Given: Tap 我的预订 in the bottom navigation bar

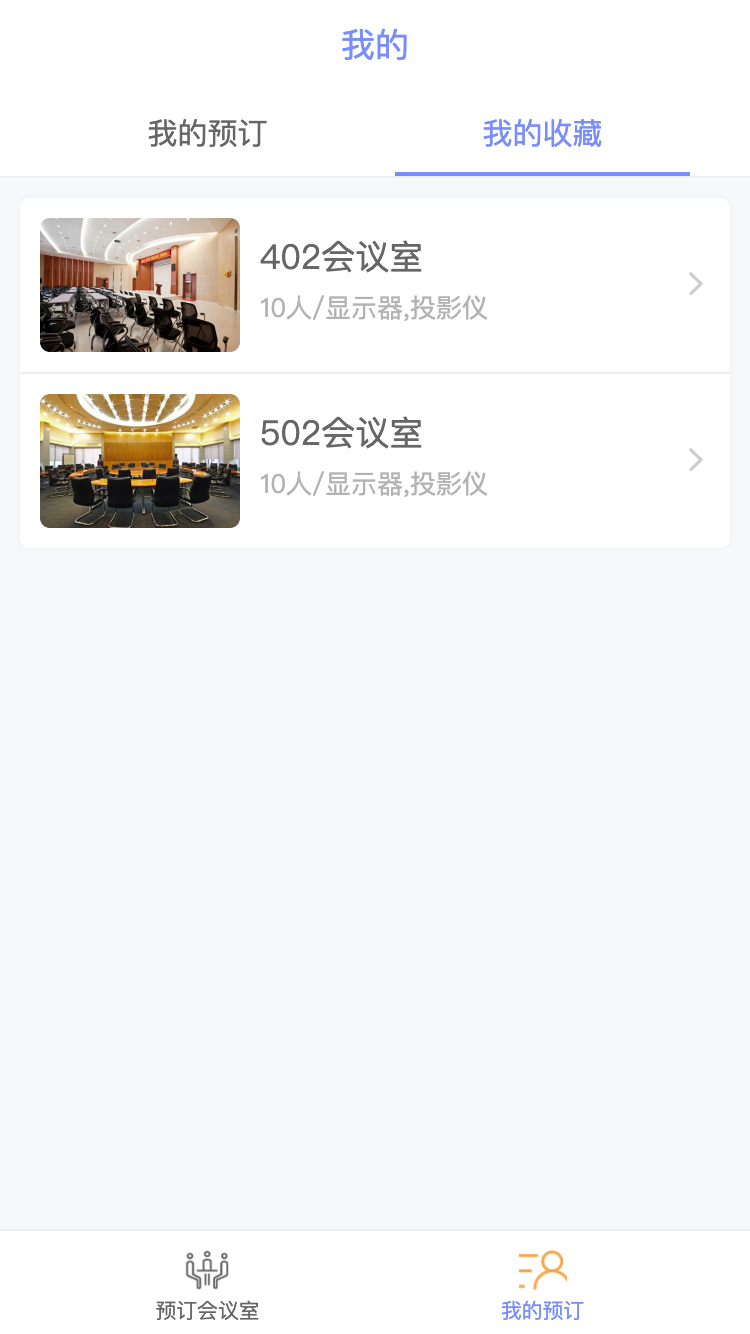Looking at the screenshot, I should click(x=542, y=1285).
